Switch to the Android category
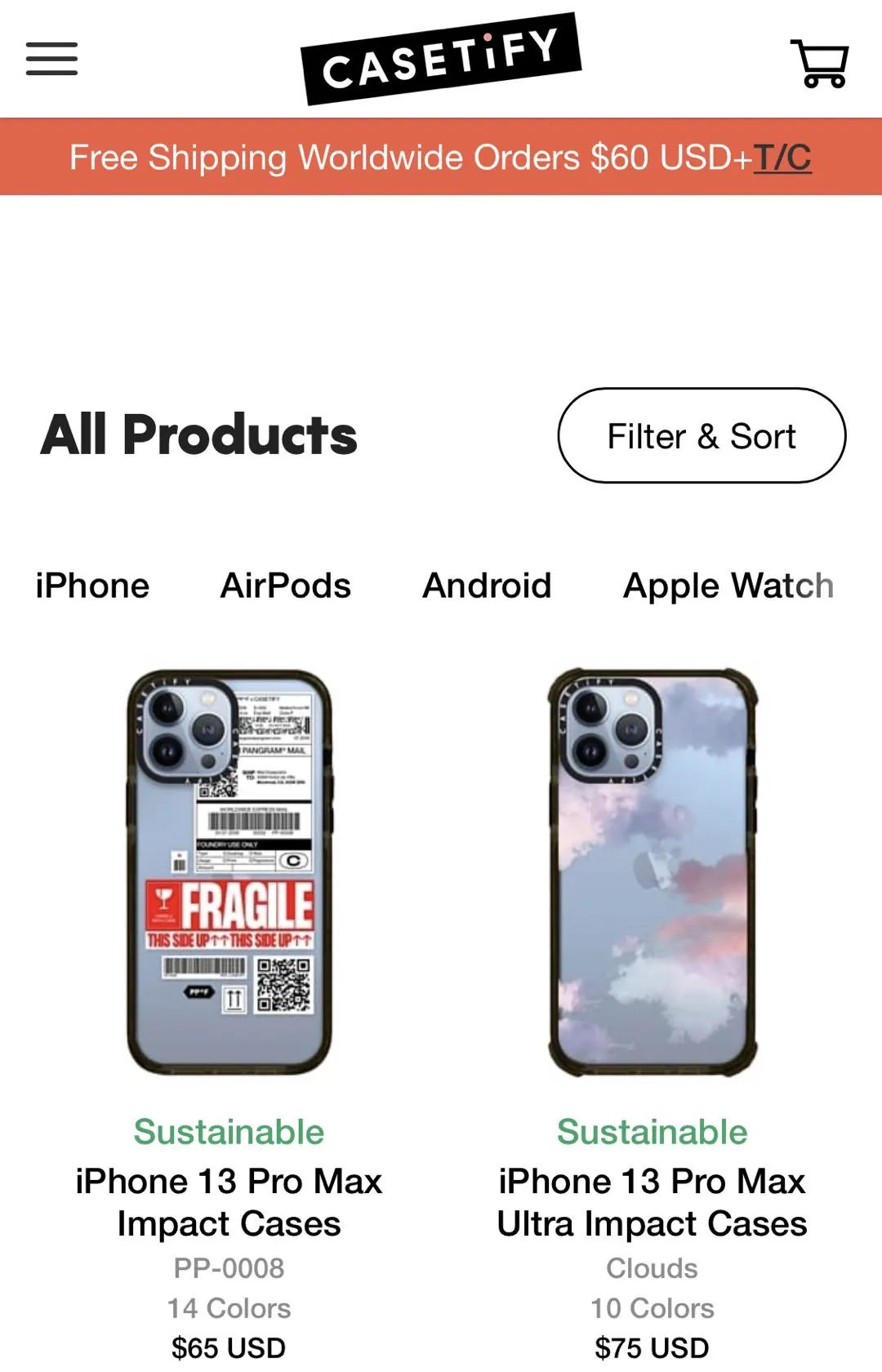Viewport: 882px width, 1372px height. 487,586
